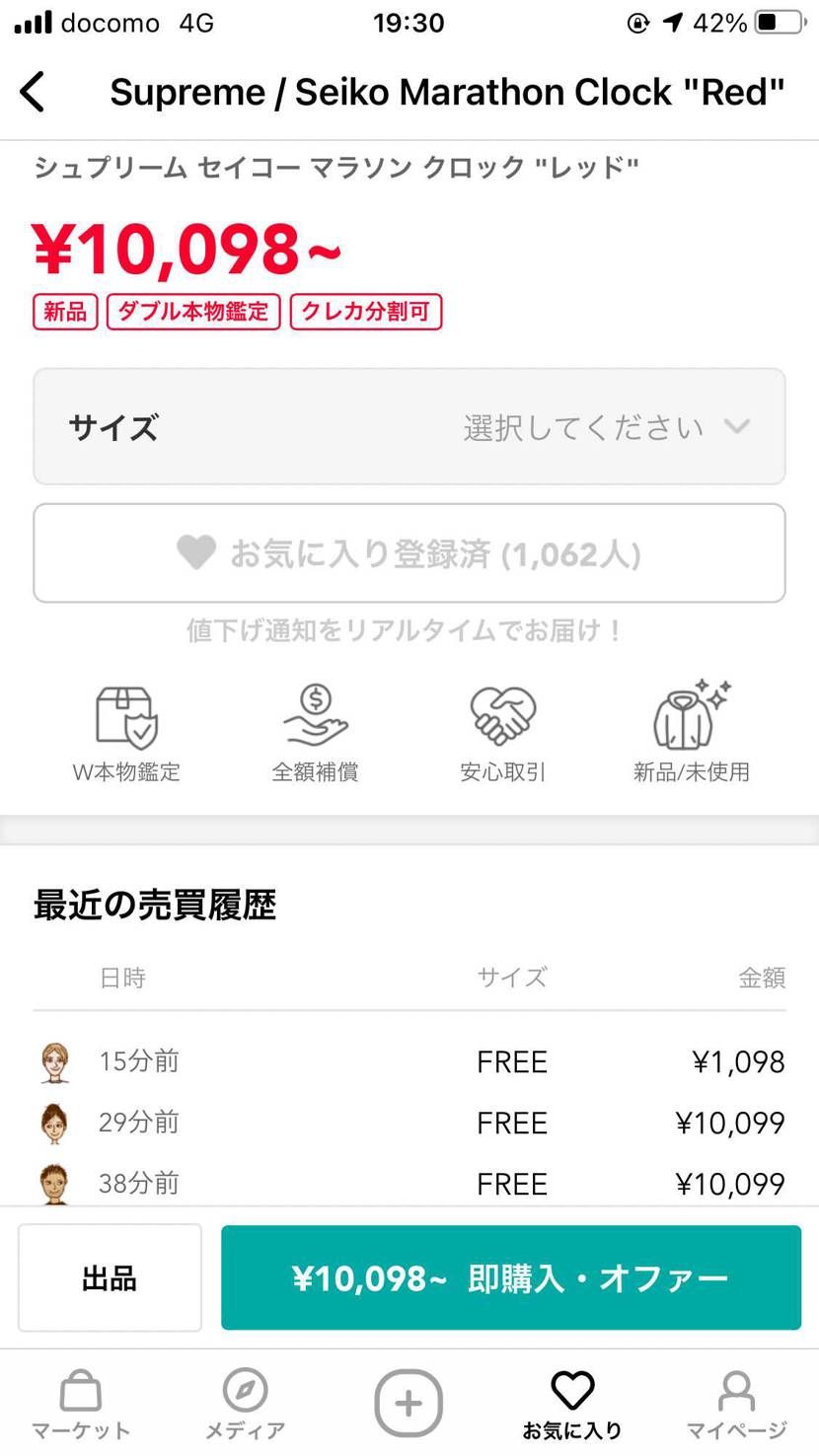The height and width of the screenshot is (1456, 819).
Task: Tap the buyer avatar from 29分前
Action: 53,1123
